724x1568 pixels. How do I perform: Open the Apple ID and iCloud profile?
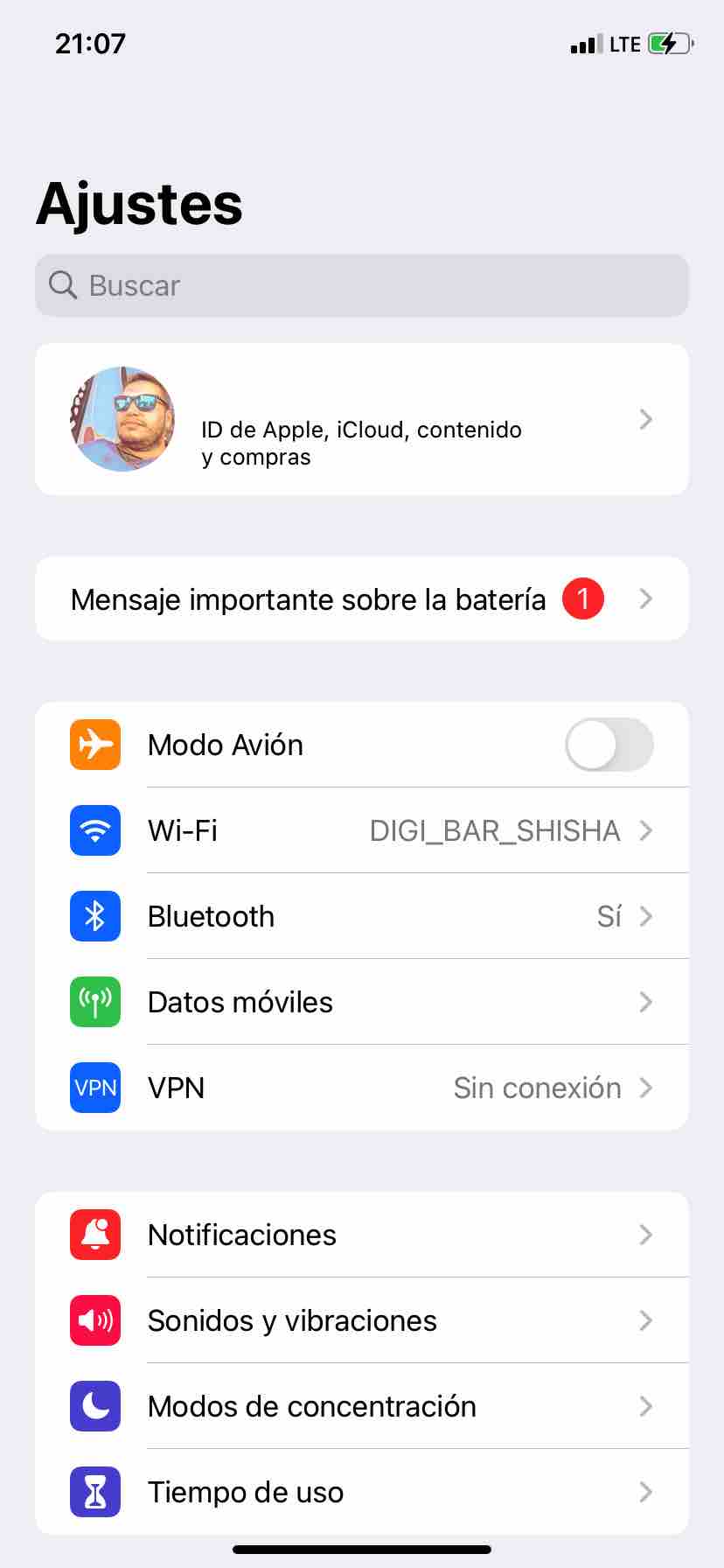(x=362, y=420)
